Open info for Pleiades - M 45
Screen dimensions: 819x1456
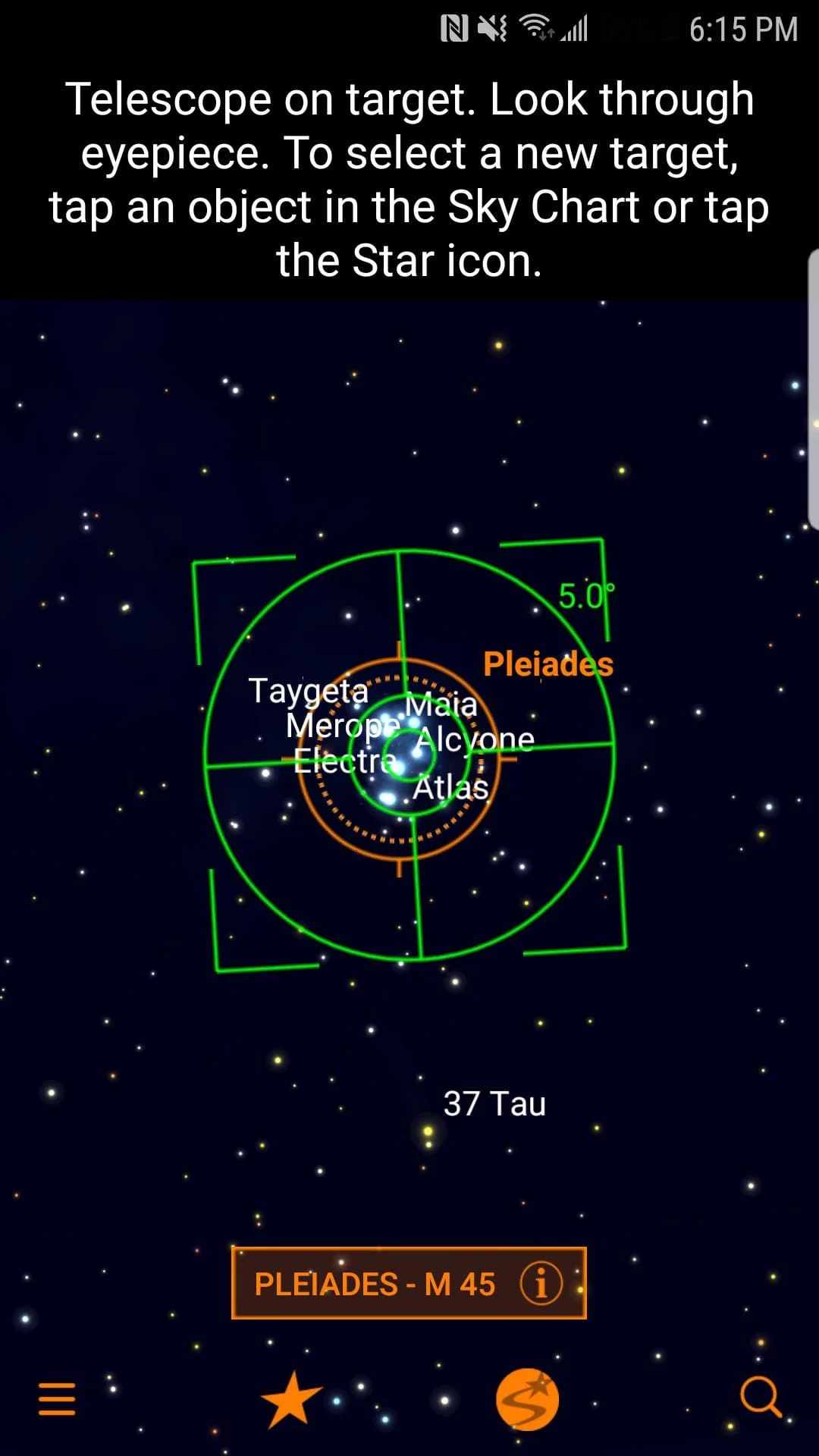point(541,1284)
